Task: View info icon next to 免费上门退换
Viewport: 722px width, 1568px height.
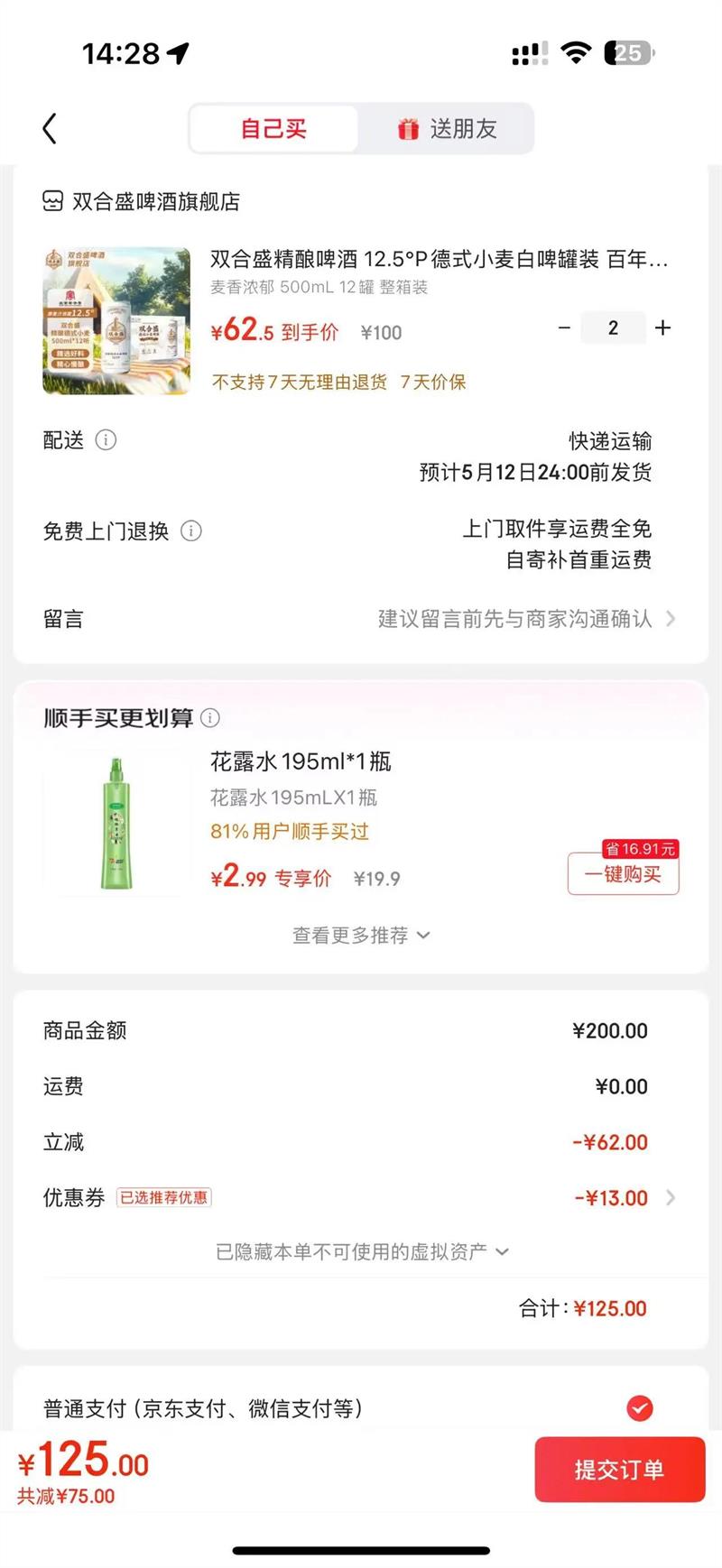Action: tap(191, 530)
